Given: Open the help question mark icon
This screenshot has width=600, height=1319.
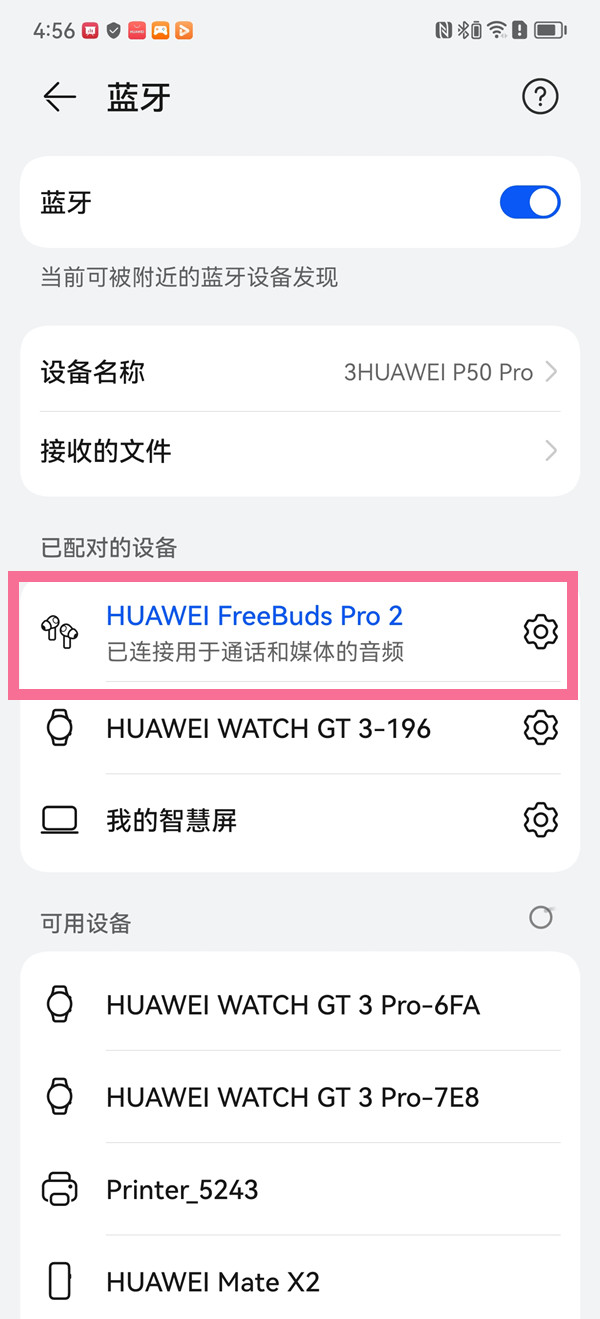Looking at the screenshot, I should click(x=540, y=97).
